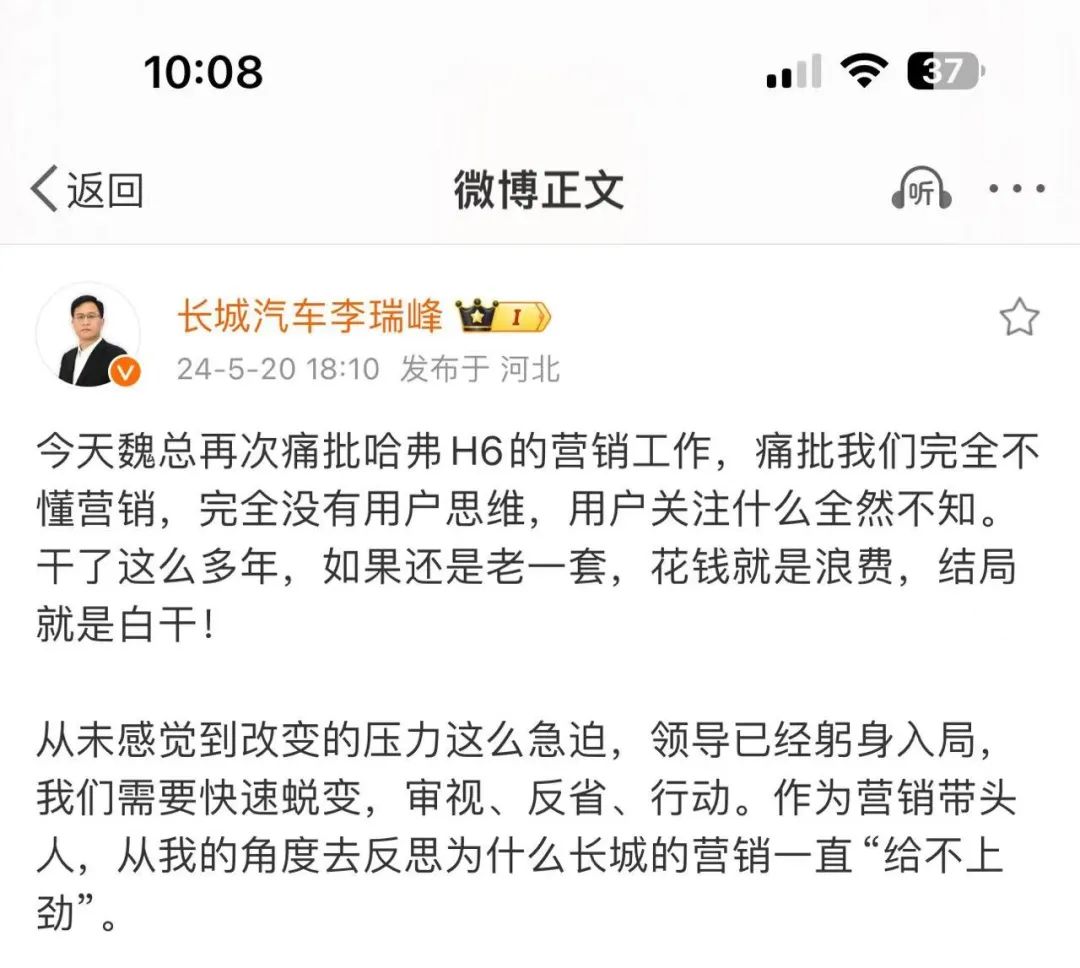
Task: Open the crown membership badge
Action: pos(503,318)
